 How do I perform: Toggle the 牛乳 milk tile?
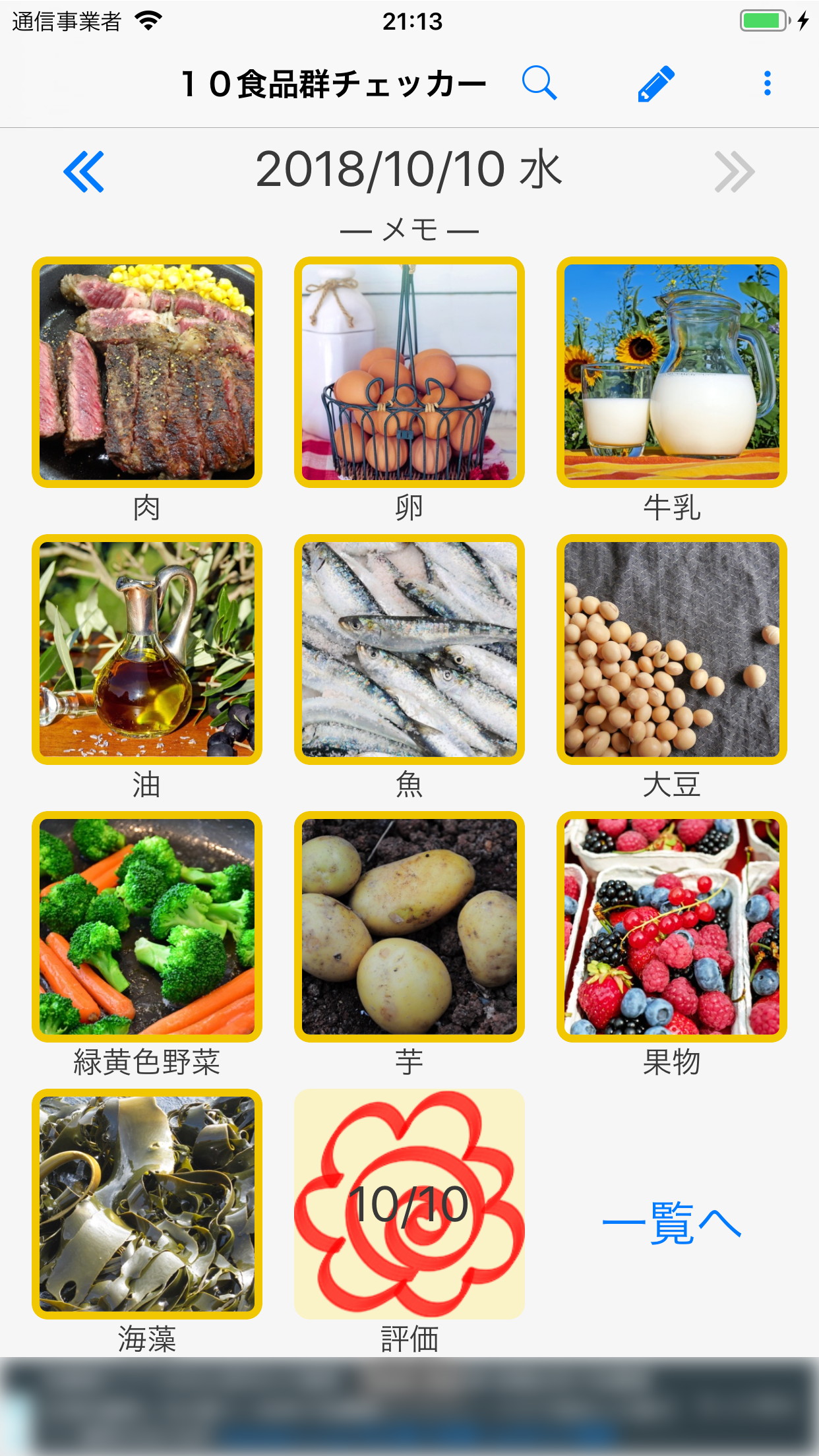click(x=671, y=373)
